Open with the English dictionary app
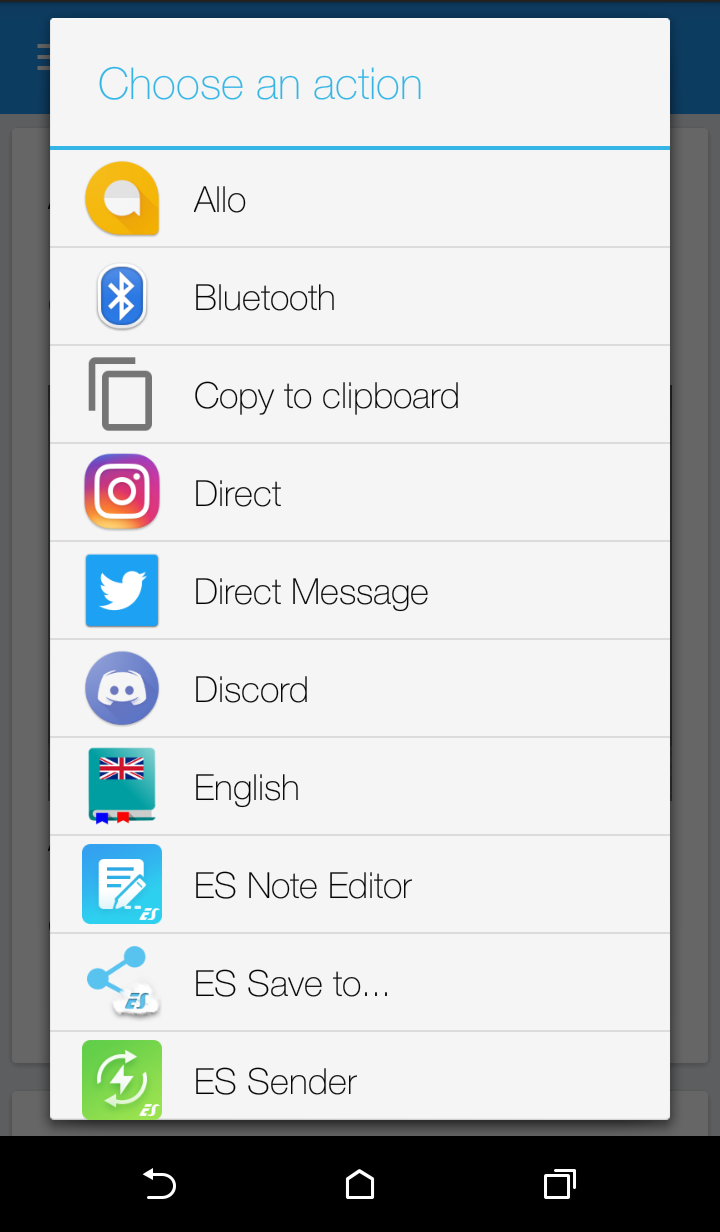This screenshot has width=720, height=1232. click(360, 787)
